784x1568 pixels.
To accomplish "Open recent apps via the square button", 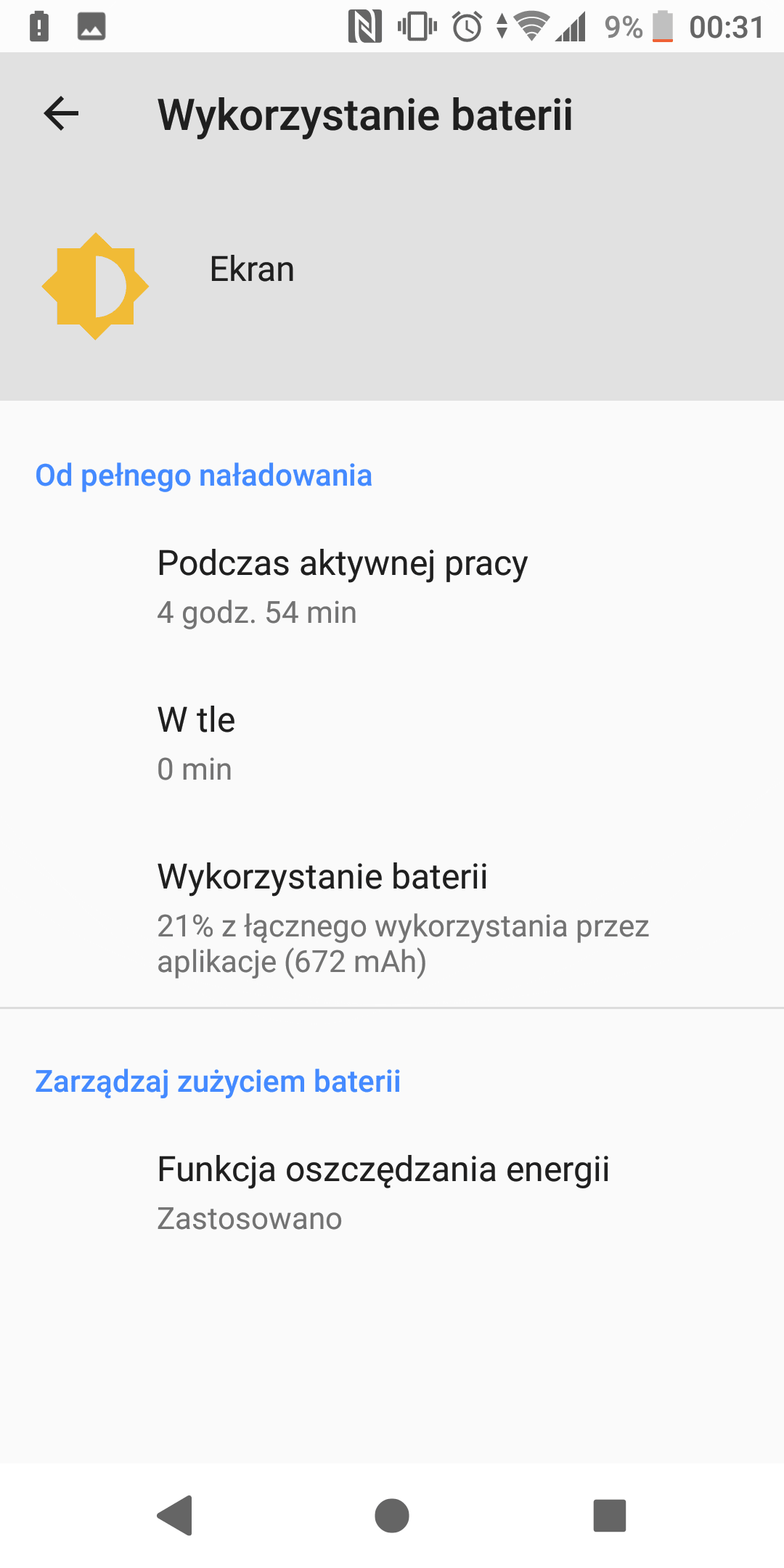I will coord(610,1516).
